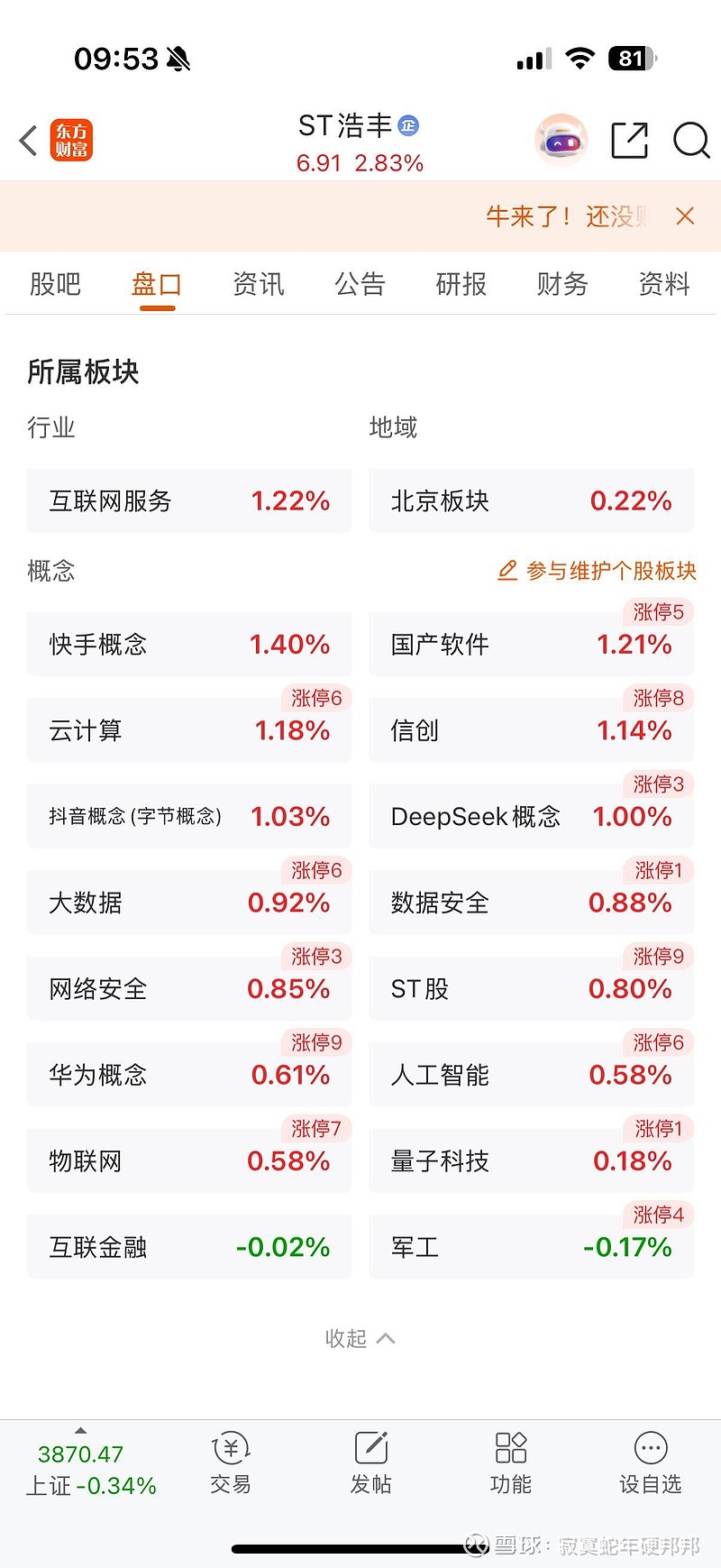
Task: Add stock to watchlist via 设自选
Action: coord(650,1463)
